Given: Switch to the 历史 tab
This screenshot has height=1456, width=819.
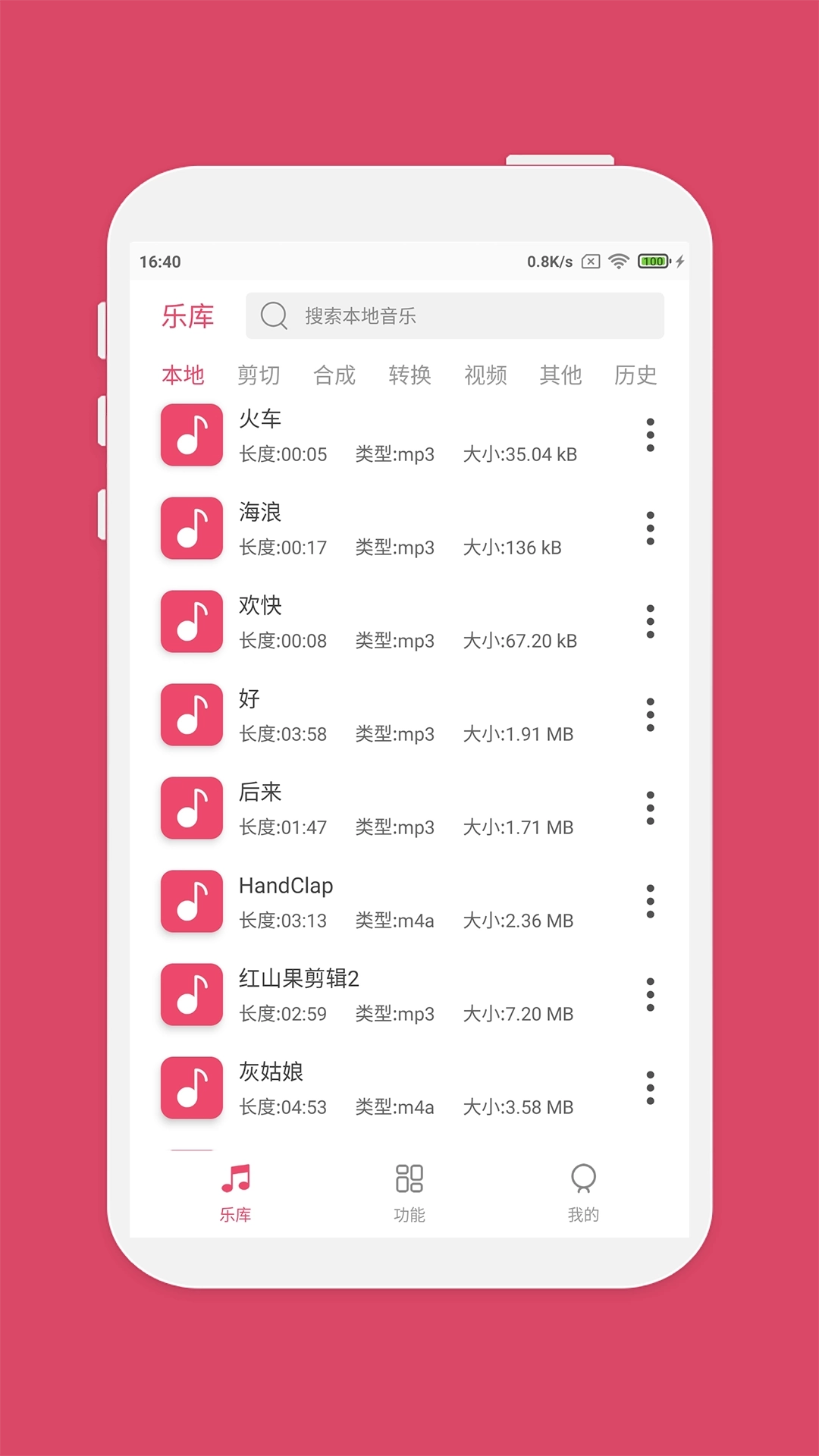Looking at the screenshot, I should click(x=637, y=375).
